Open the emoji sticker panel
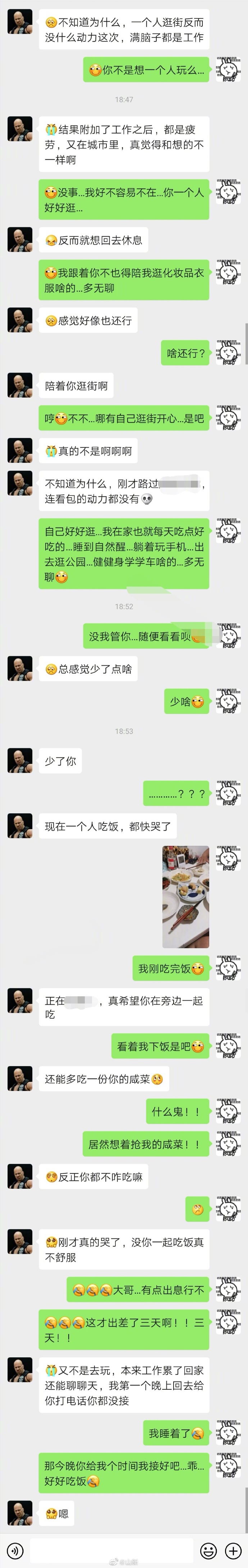 pyautogui.click(x=208, y=1550)
